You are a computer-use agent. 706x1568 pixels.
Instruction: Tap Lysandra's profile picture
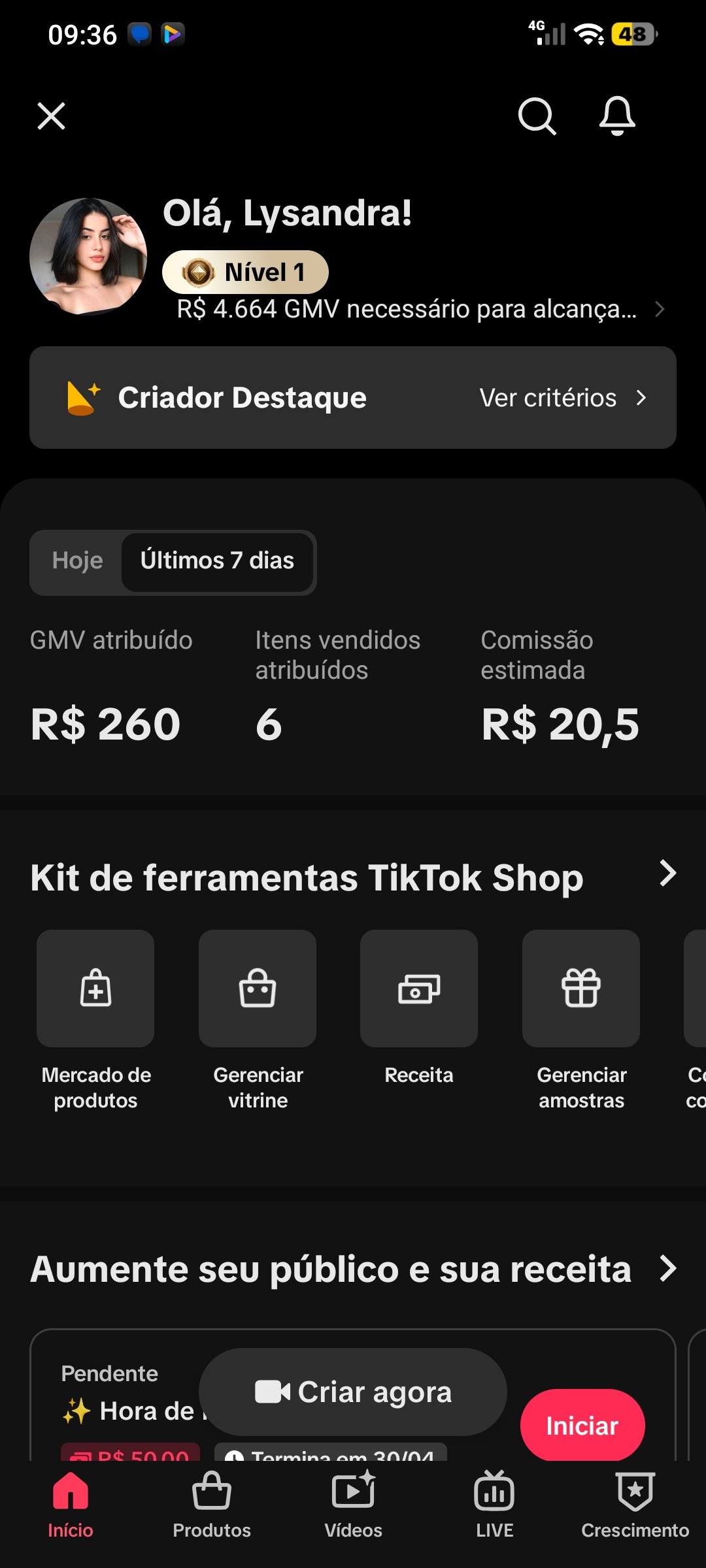(x=88, y=257)
